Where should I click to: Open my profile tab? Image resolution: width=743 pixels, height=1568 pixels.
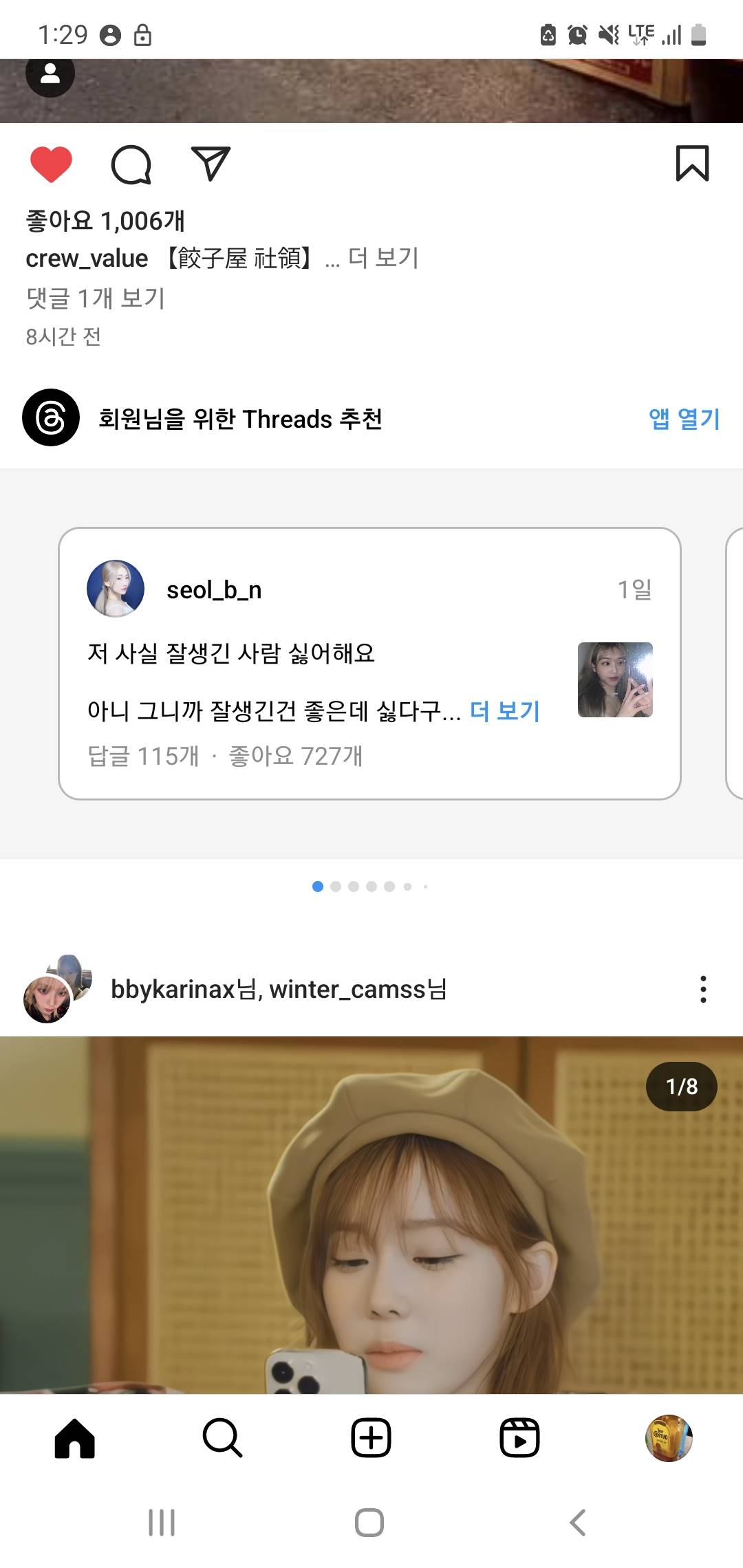(668, 1438)
